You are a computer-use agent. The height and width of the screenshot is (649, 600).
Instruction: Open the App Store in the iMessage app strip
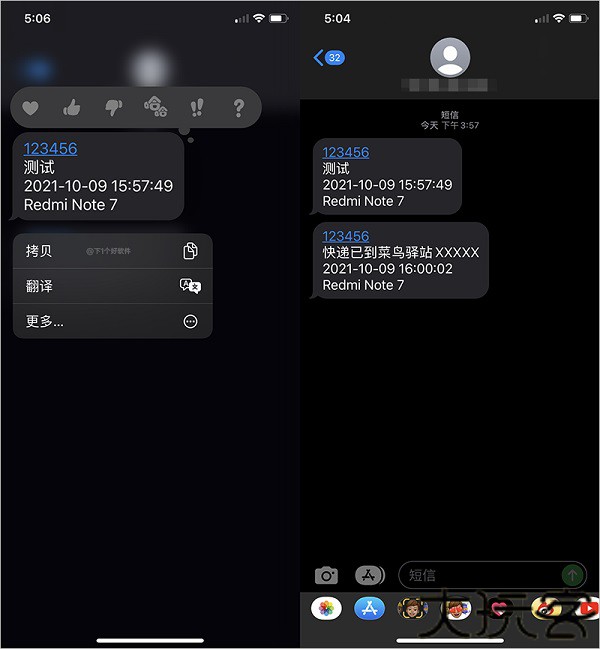pyautogui.click(x=369, y=608)
